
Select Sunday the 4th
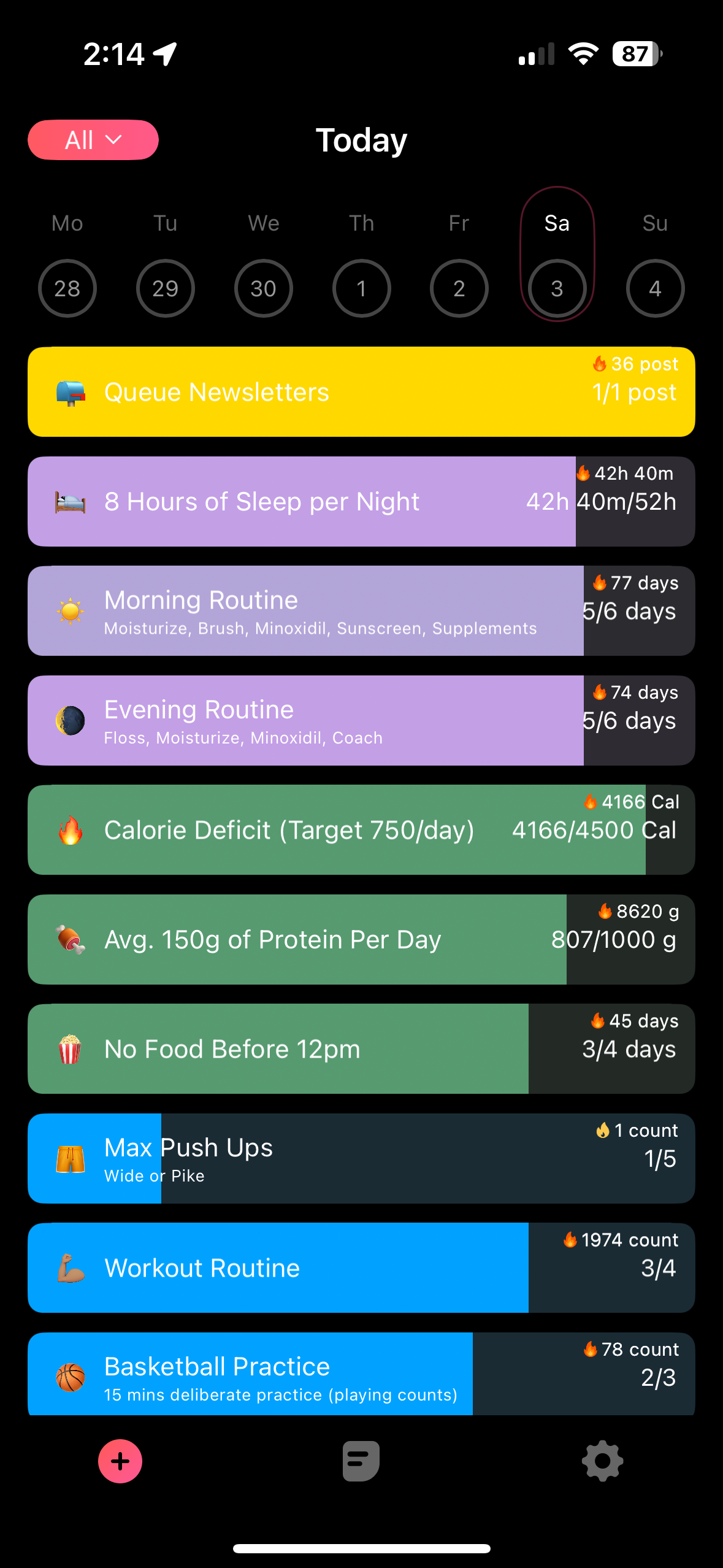pos(655,288)
